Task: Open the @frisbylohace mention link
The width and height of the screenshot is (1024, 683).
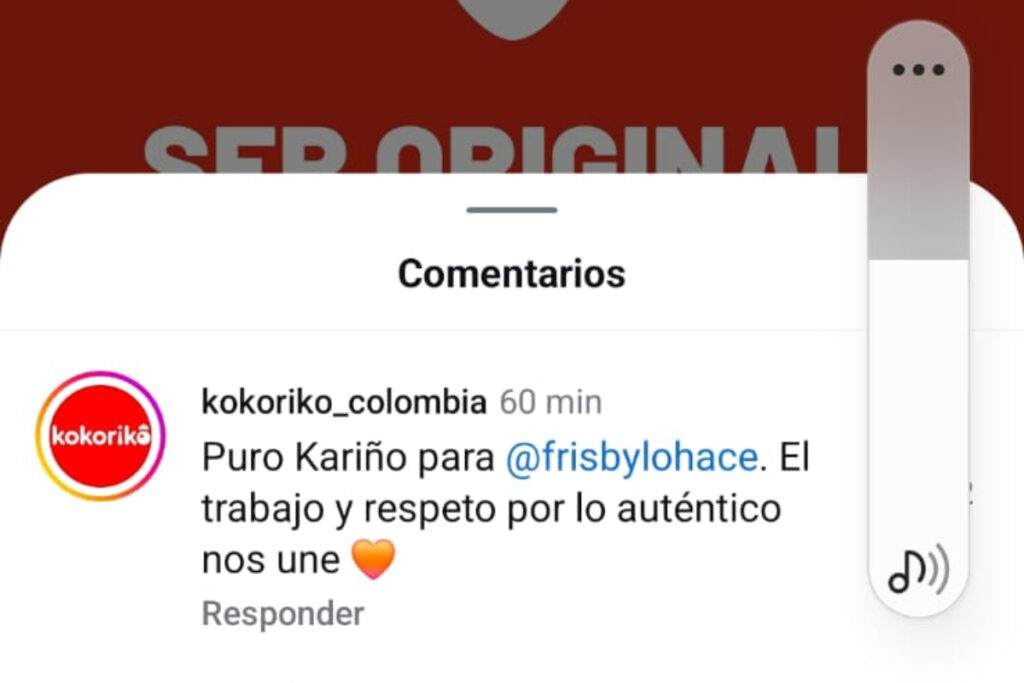Action: coord(631,458)
